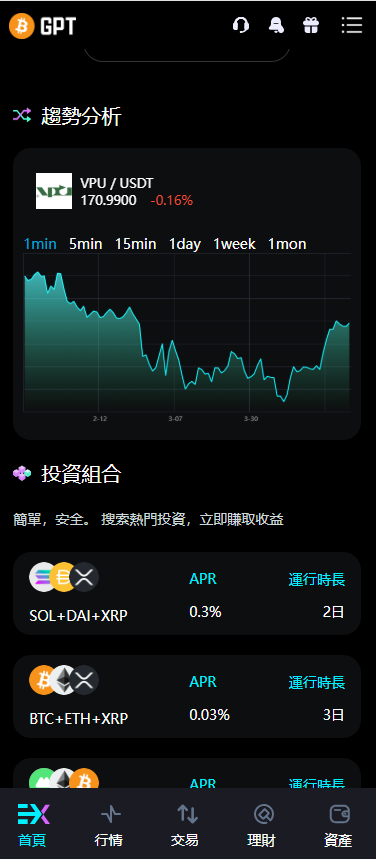376x860 pixels.
Task: Show the 1mon chart
Action: pyautogui.click(x=287, y=244)
